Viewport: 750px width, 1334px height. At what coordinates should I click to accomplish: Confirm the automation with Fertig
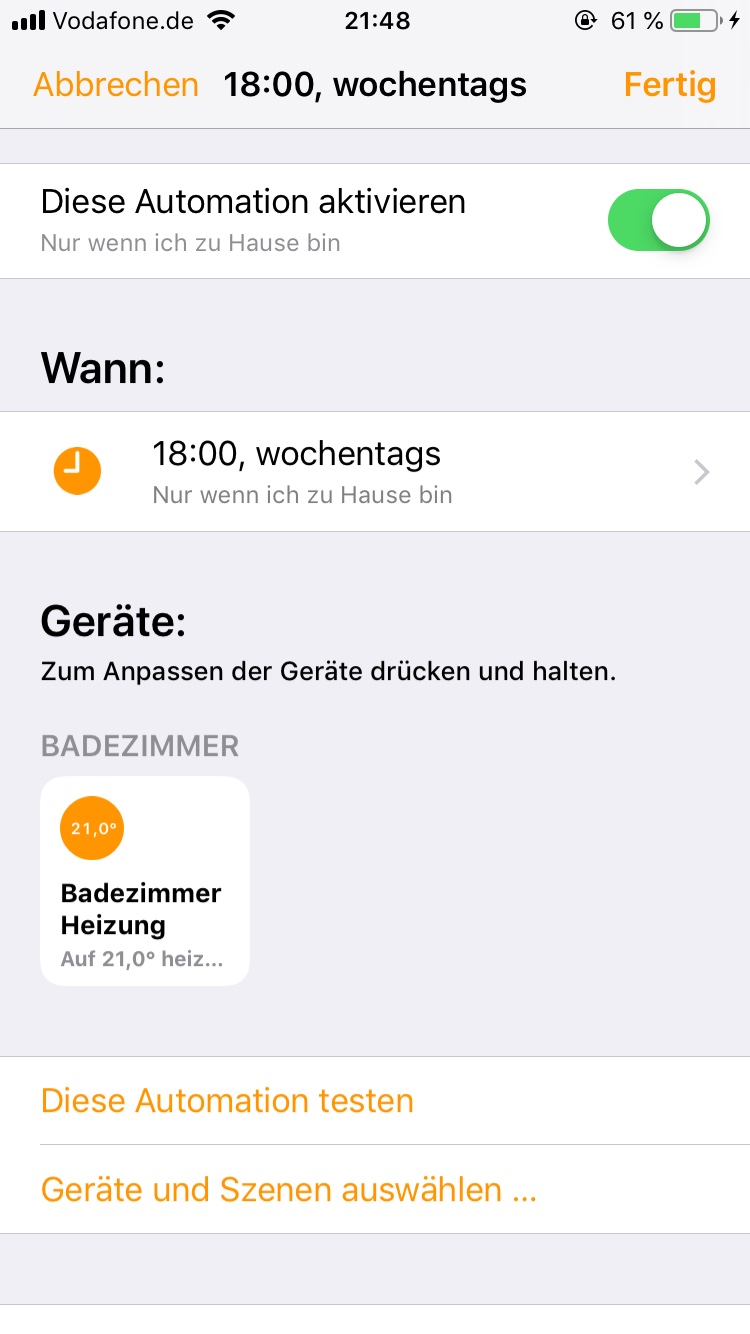[669, 85]
